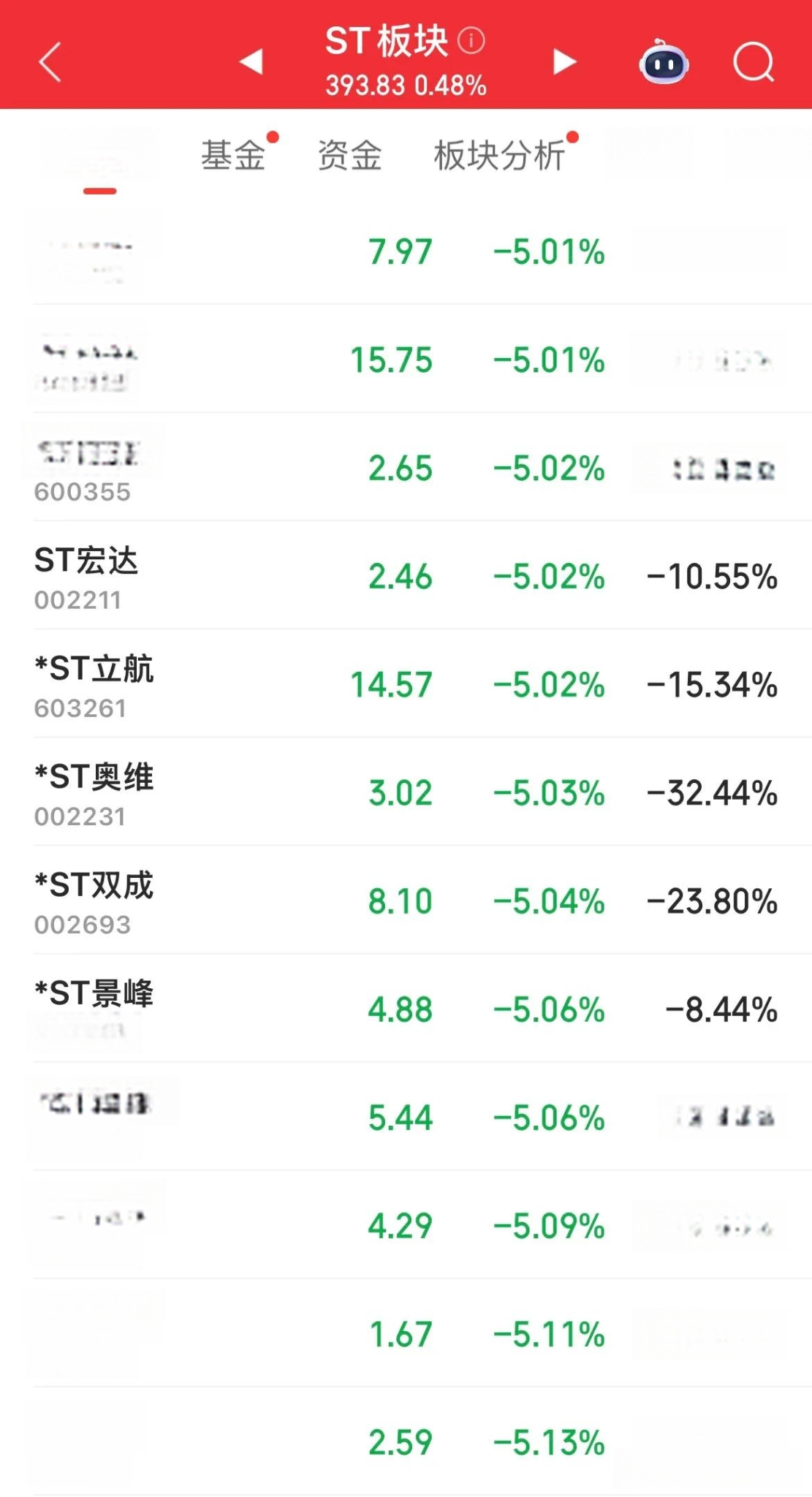Open the stock row priced 1.67
Image resolution: width=812 pixels, height=1497 pixels.
click(422, 1333)
